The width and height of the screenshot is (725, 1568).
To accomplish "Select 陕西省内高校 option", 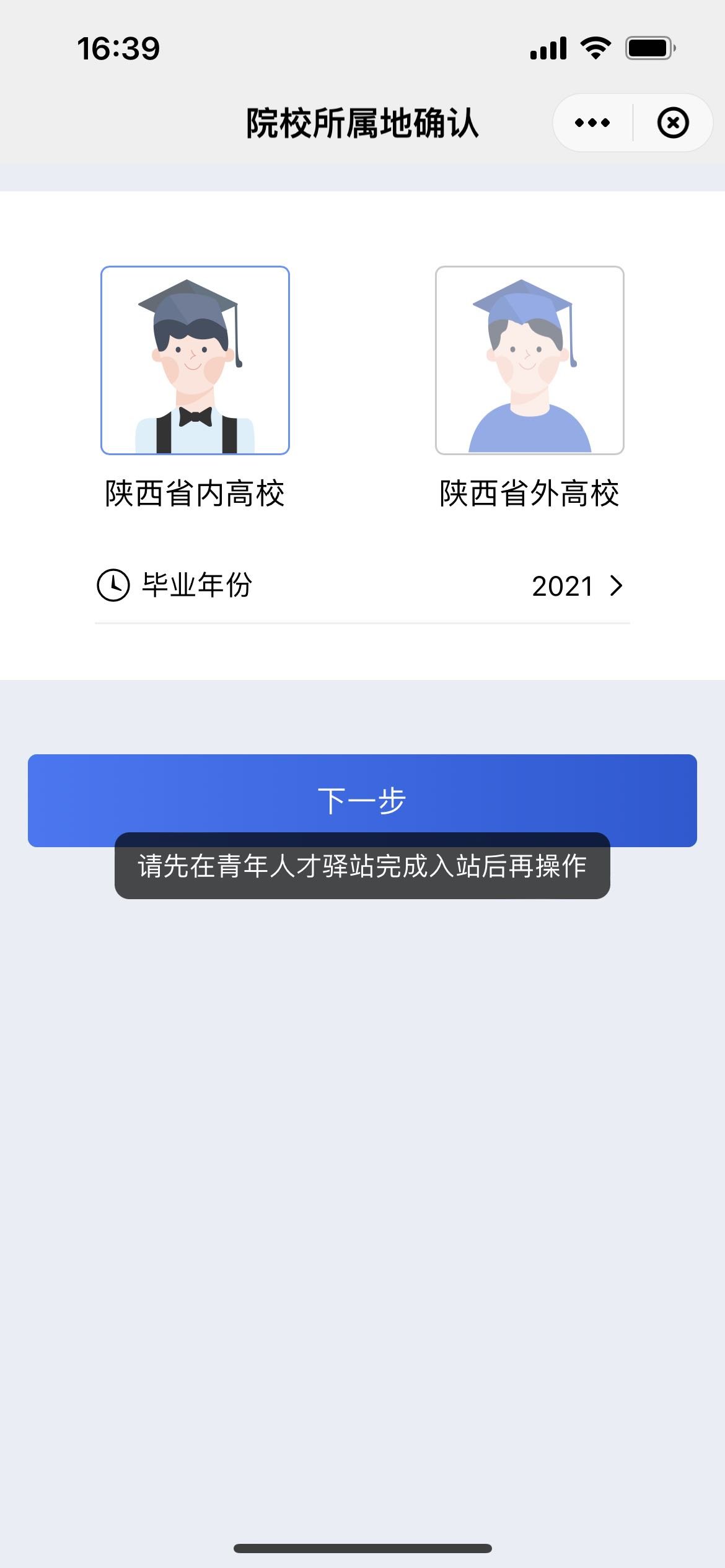I will 195,361.
